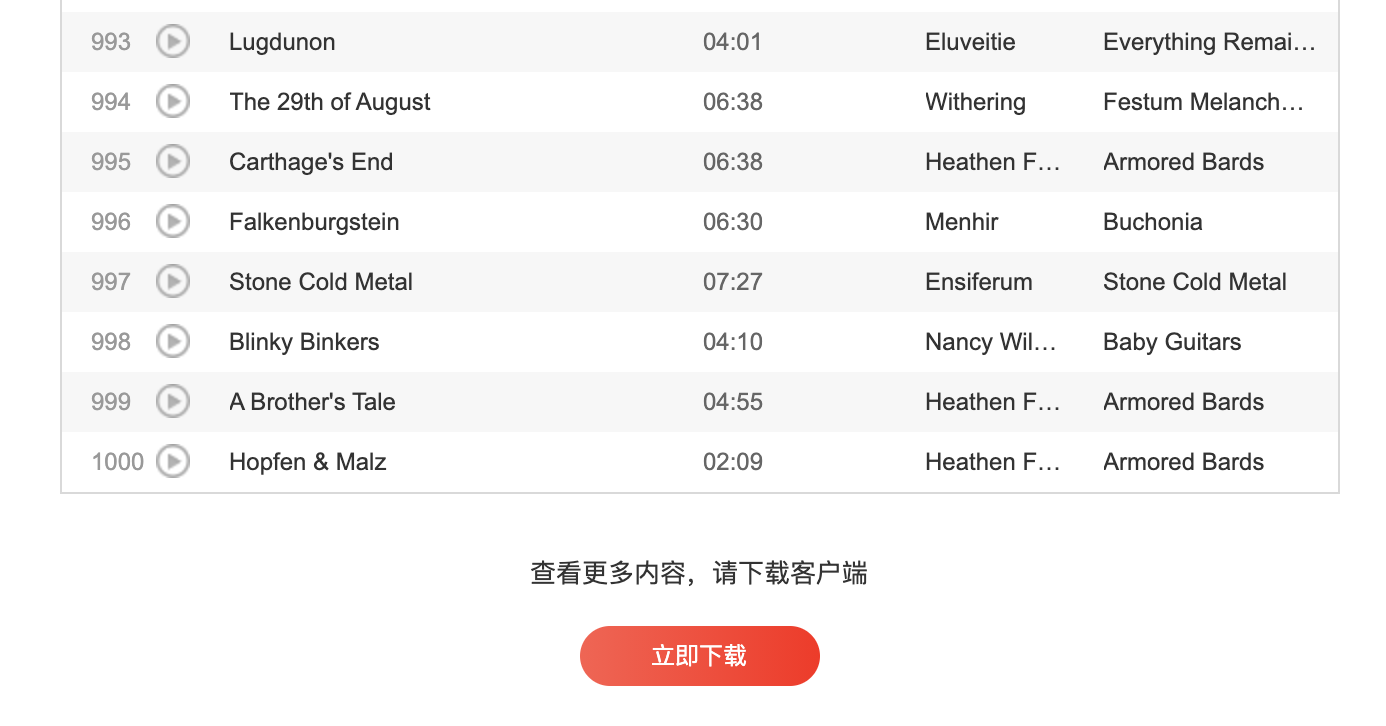This screenshot has height=726, width=1386.
Task: Open Blinky Binkers song title
Action: click(x=304, y=342)
